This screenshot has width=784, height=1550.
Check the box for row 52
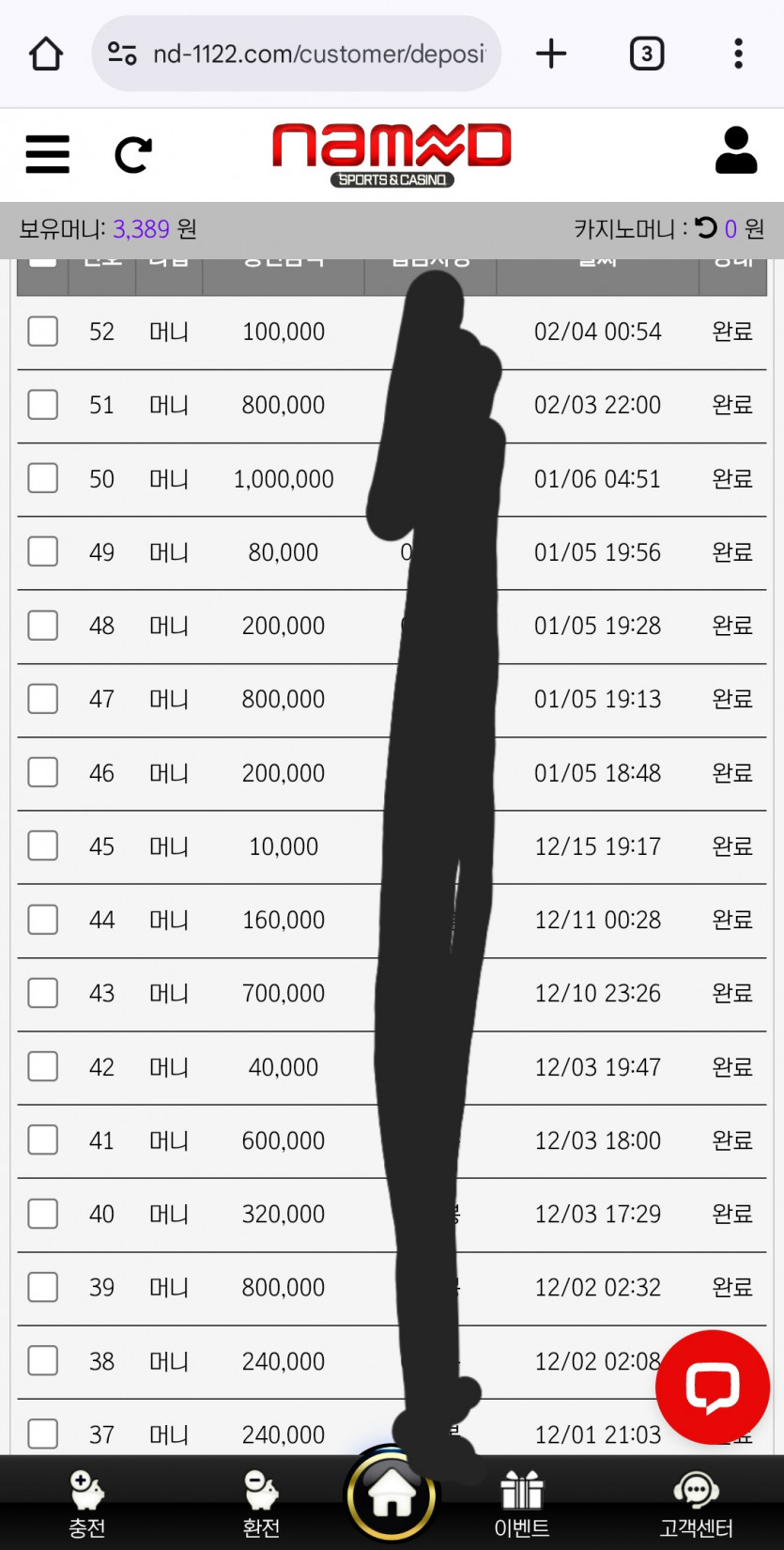[43, 332]
